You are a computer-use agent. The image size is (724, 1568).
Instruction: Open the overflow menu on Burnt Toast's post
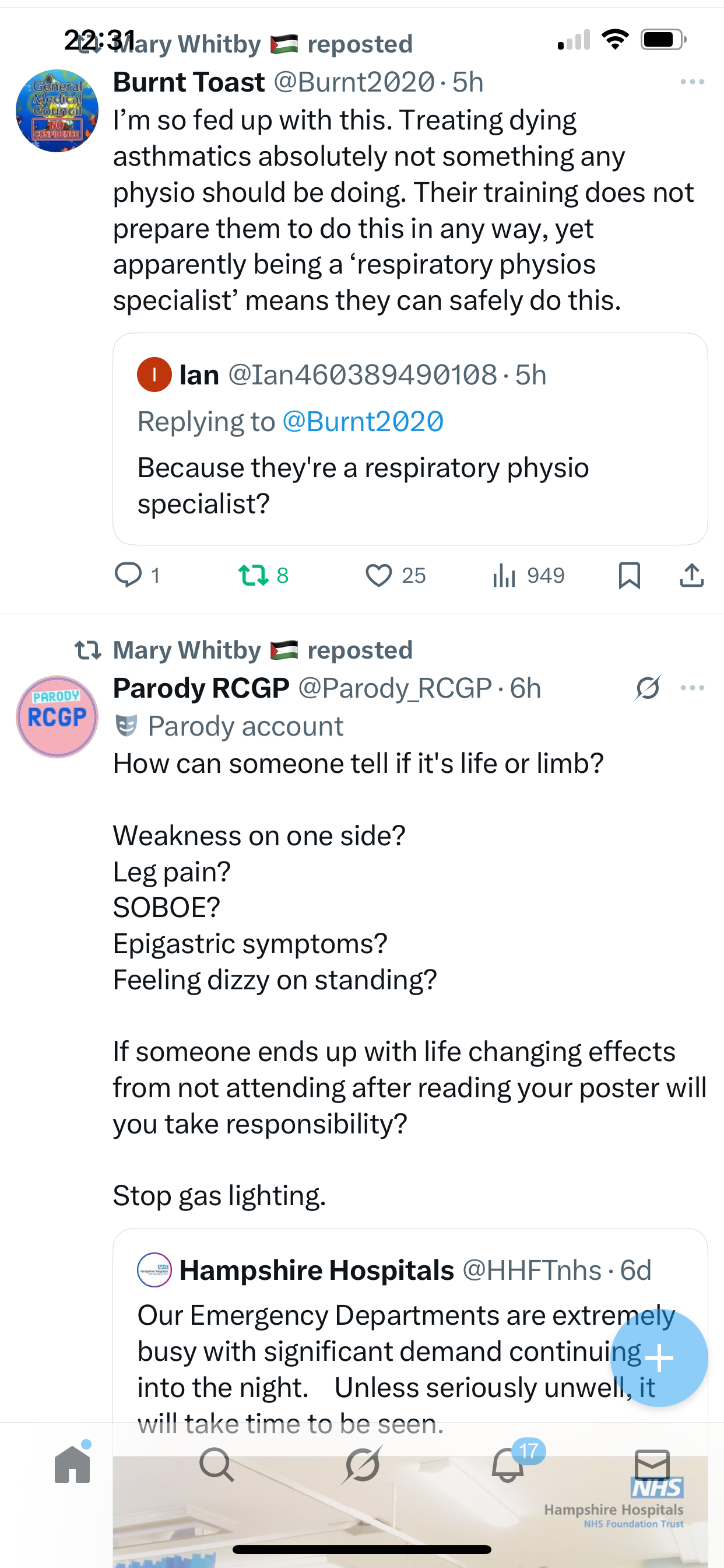point(692,82)
